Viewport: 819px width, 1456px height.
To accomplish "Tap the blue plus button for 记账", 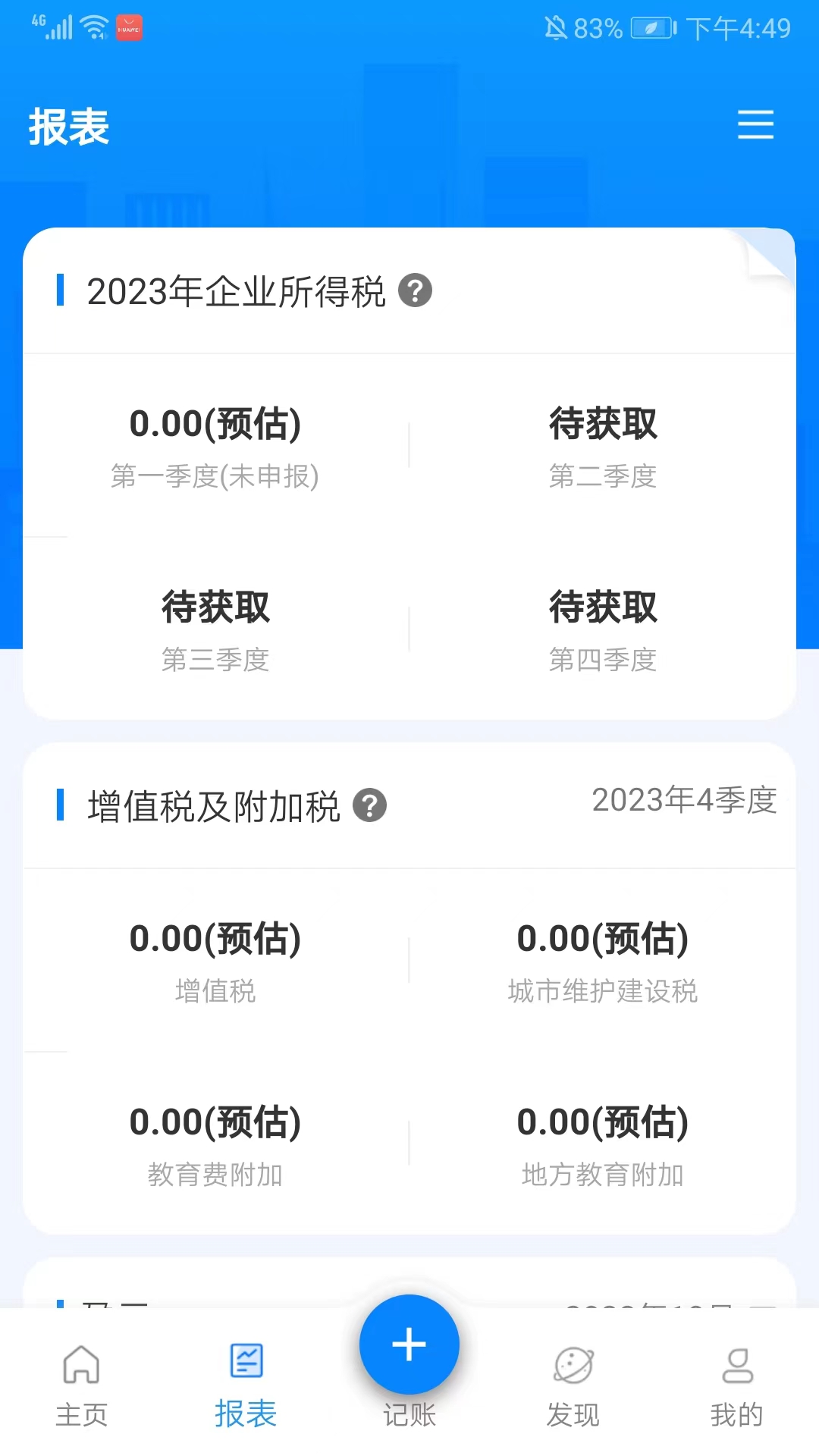I will point(409,1344).
